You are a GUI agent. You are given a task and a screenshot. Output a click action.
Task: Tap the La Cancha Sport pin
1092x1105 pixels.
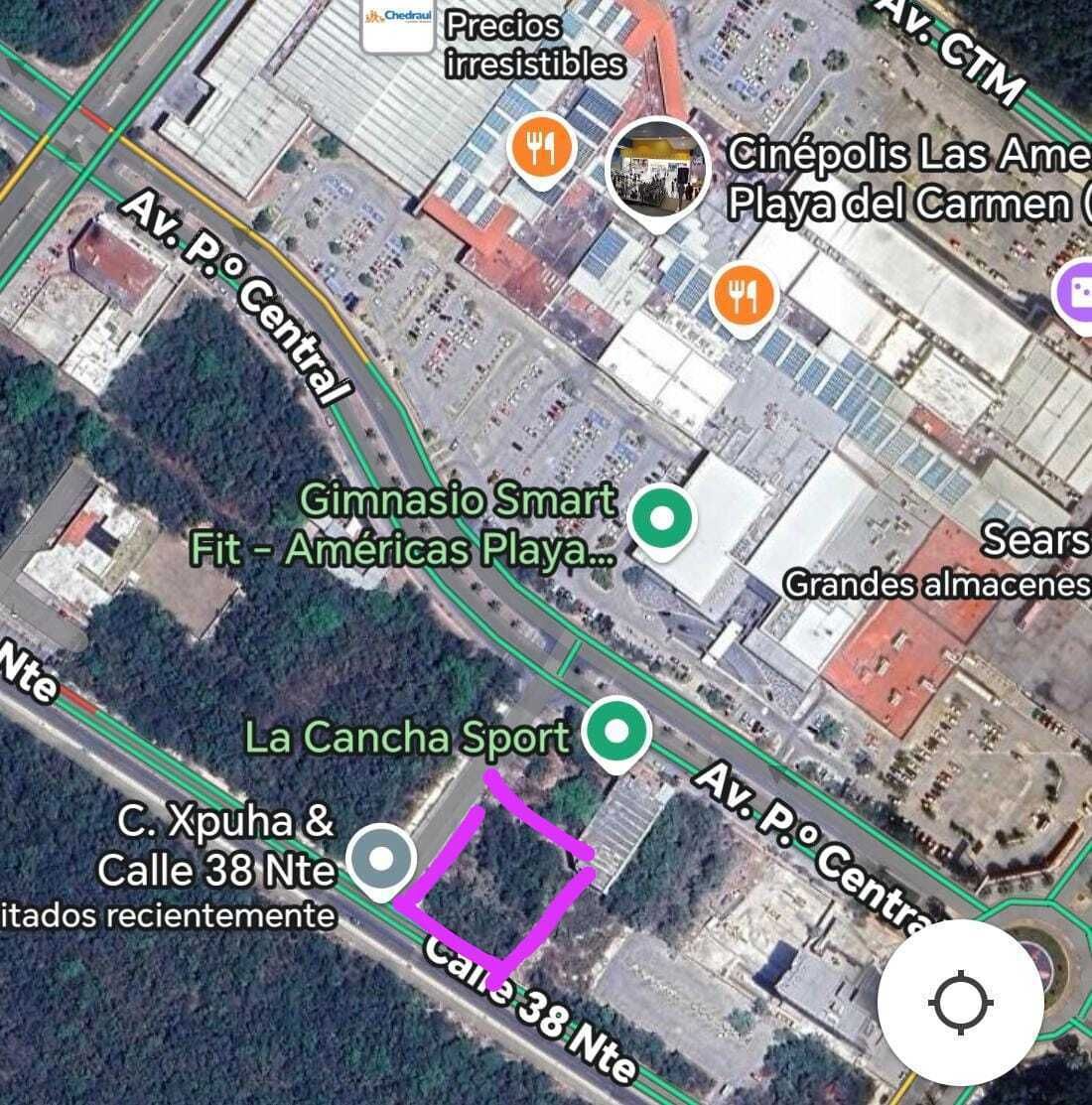[x=615, y=733]
